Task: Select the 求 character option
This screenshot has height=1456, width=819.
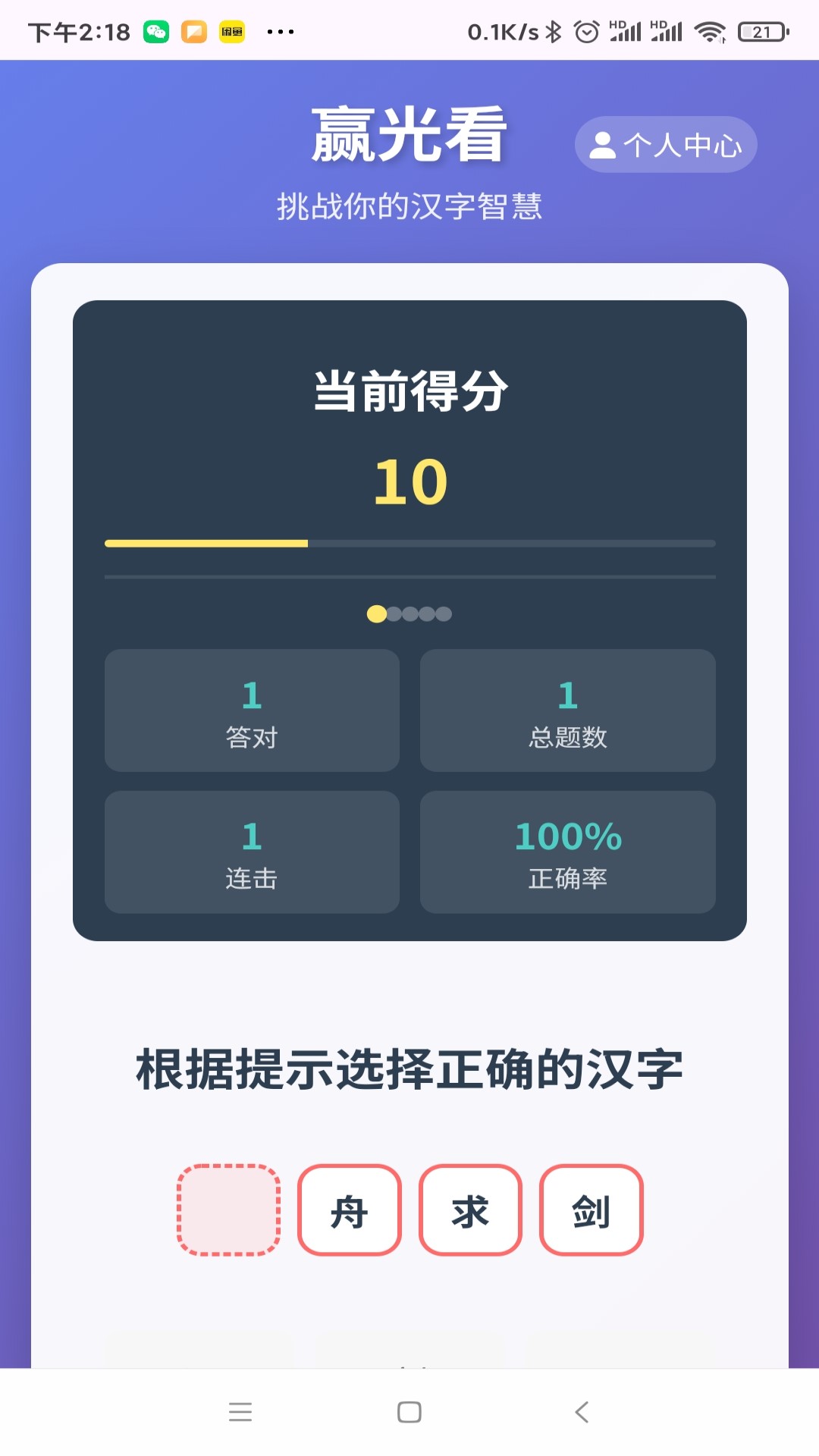Action: (470, 1209)
